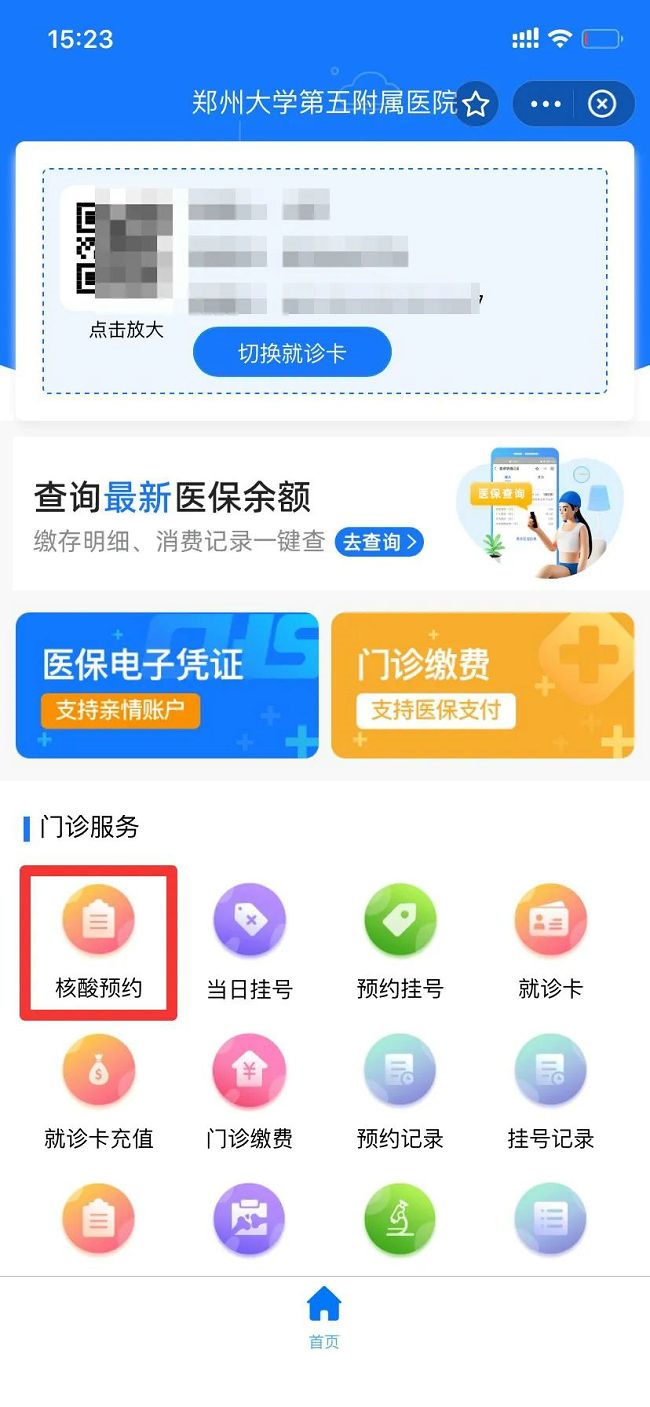The image size is (650, 1407).
Task: Open 预约挂号 appointment booking
Action: pyautogui.click(x=400, y=941)
